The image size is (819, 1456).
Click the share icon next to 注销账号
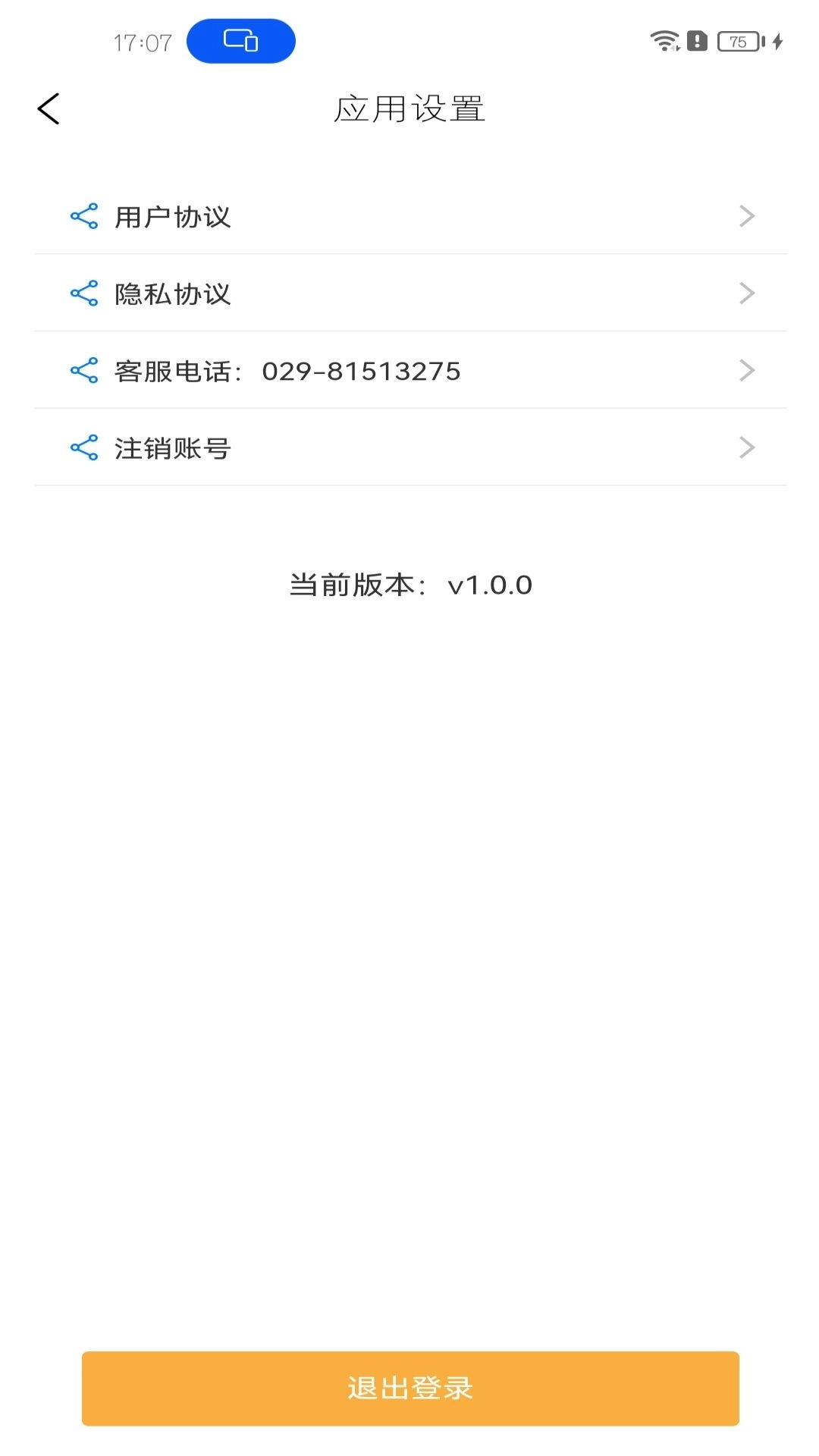pos(85,447)
